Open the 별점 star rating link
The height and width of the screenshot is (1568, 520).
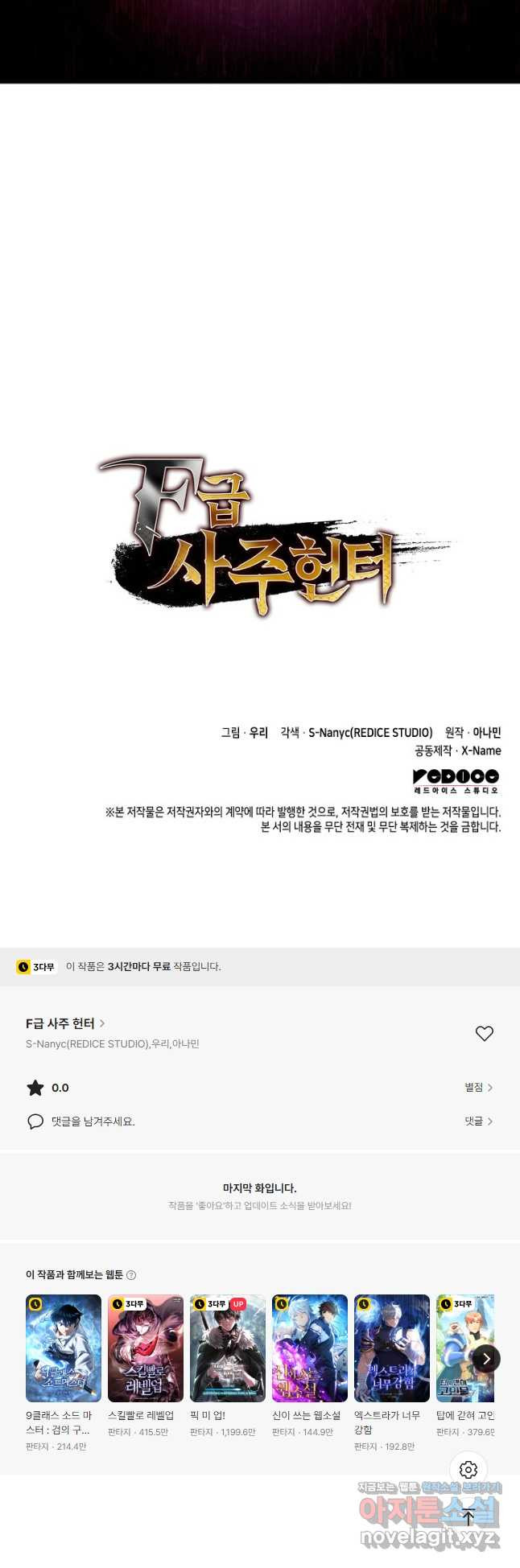click(478, 1088)
